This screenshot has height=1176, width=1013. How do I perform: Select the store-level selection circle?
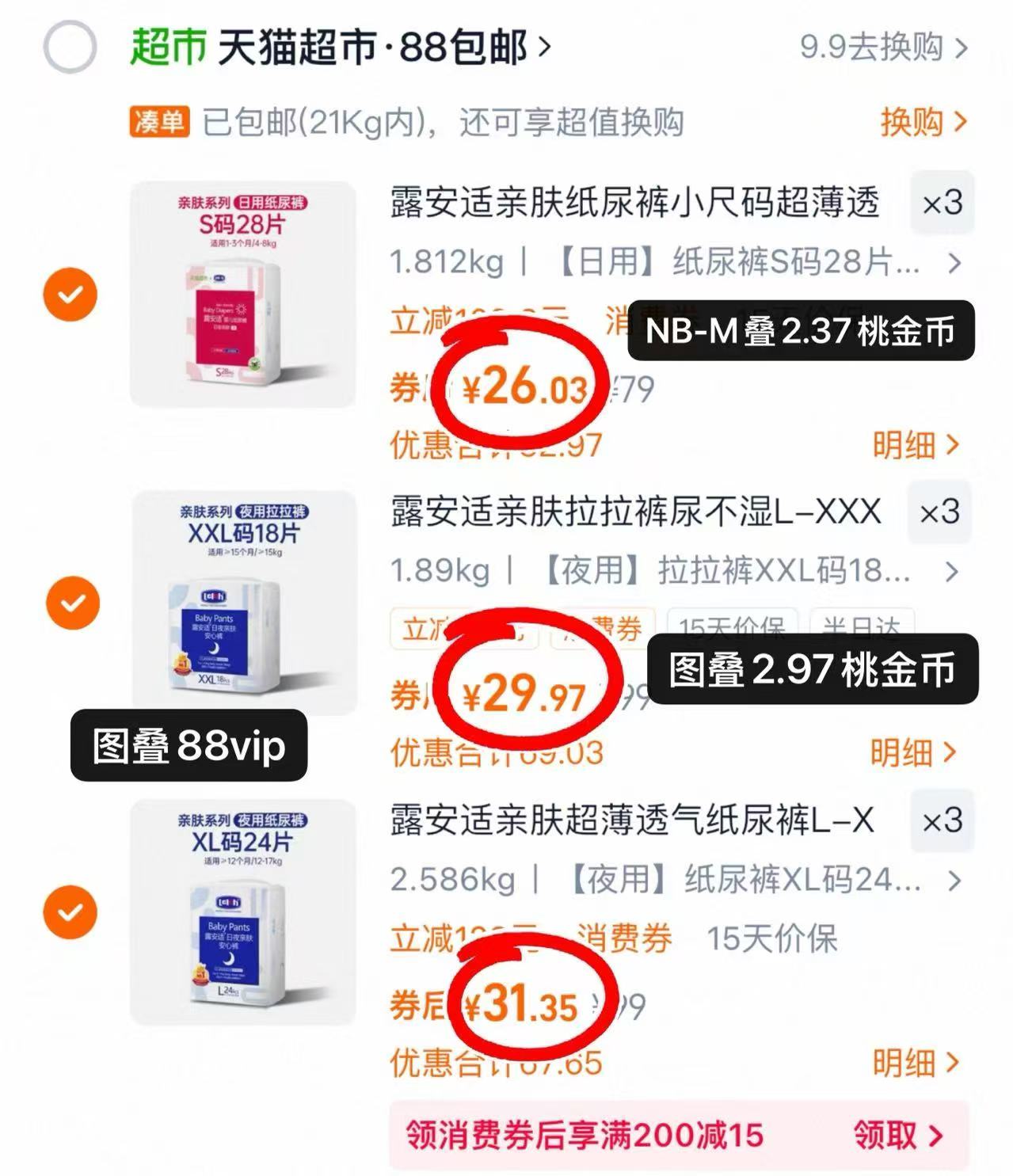[x=72, y=46]
